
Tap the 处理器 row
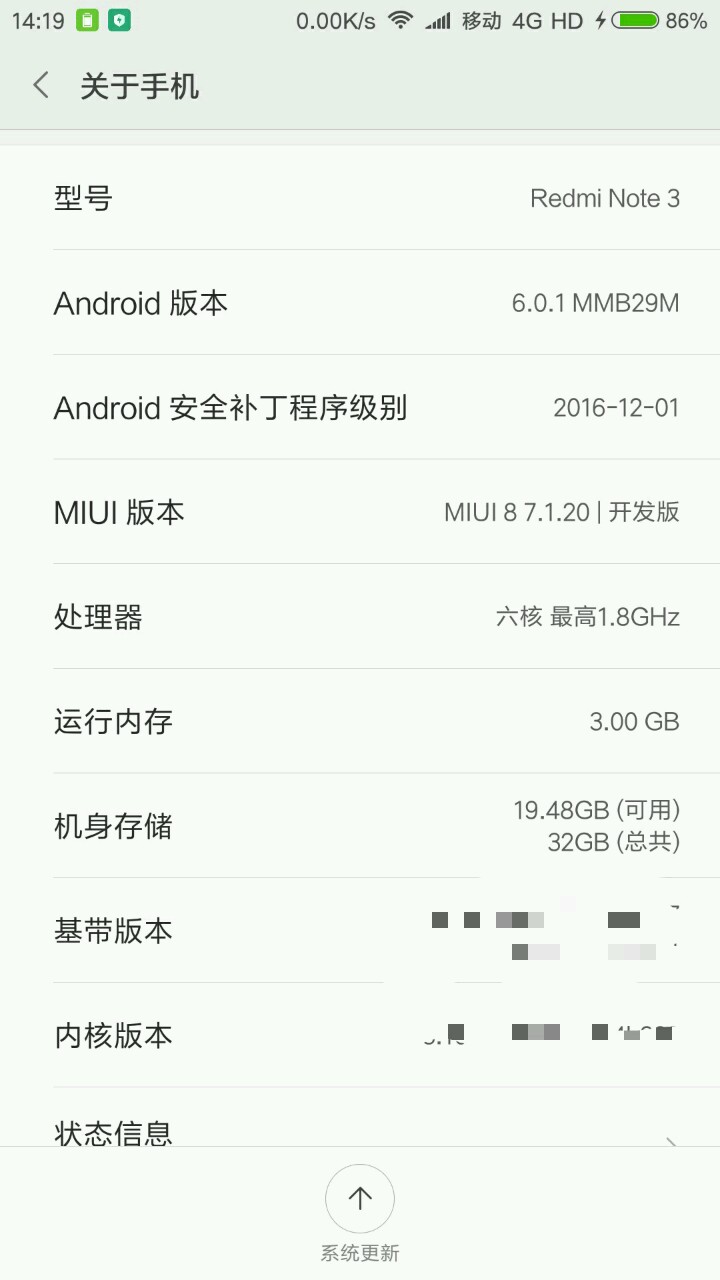point(360,617)
